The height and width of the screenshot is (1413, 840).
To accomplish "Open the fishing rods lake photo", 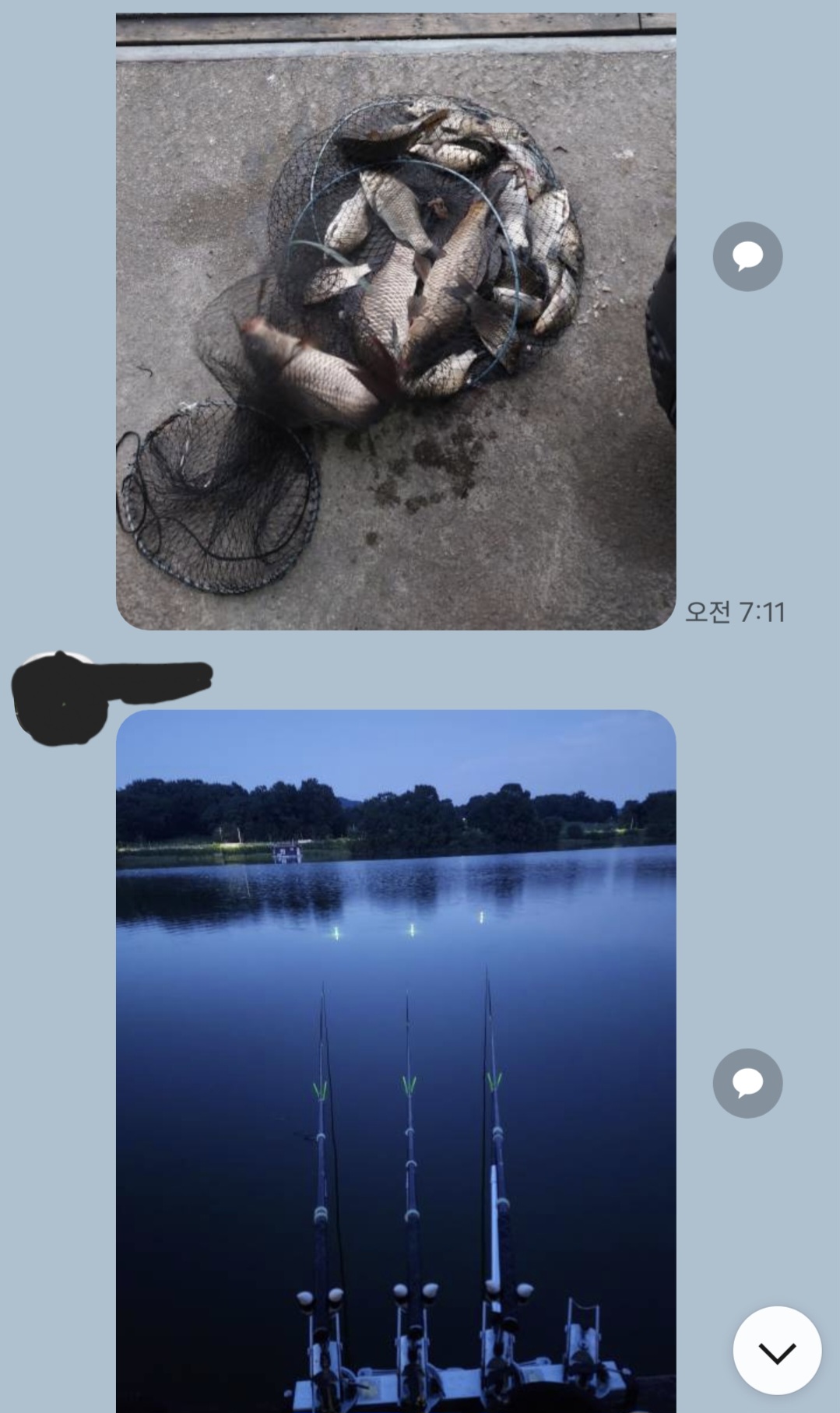I will point(395,1059).
